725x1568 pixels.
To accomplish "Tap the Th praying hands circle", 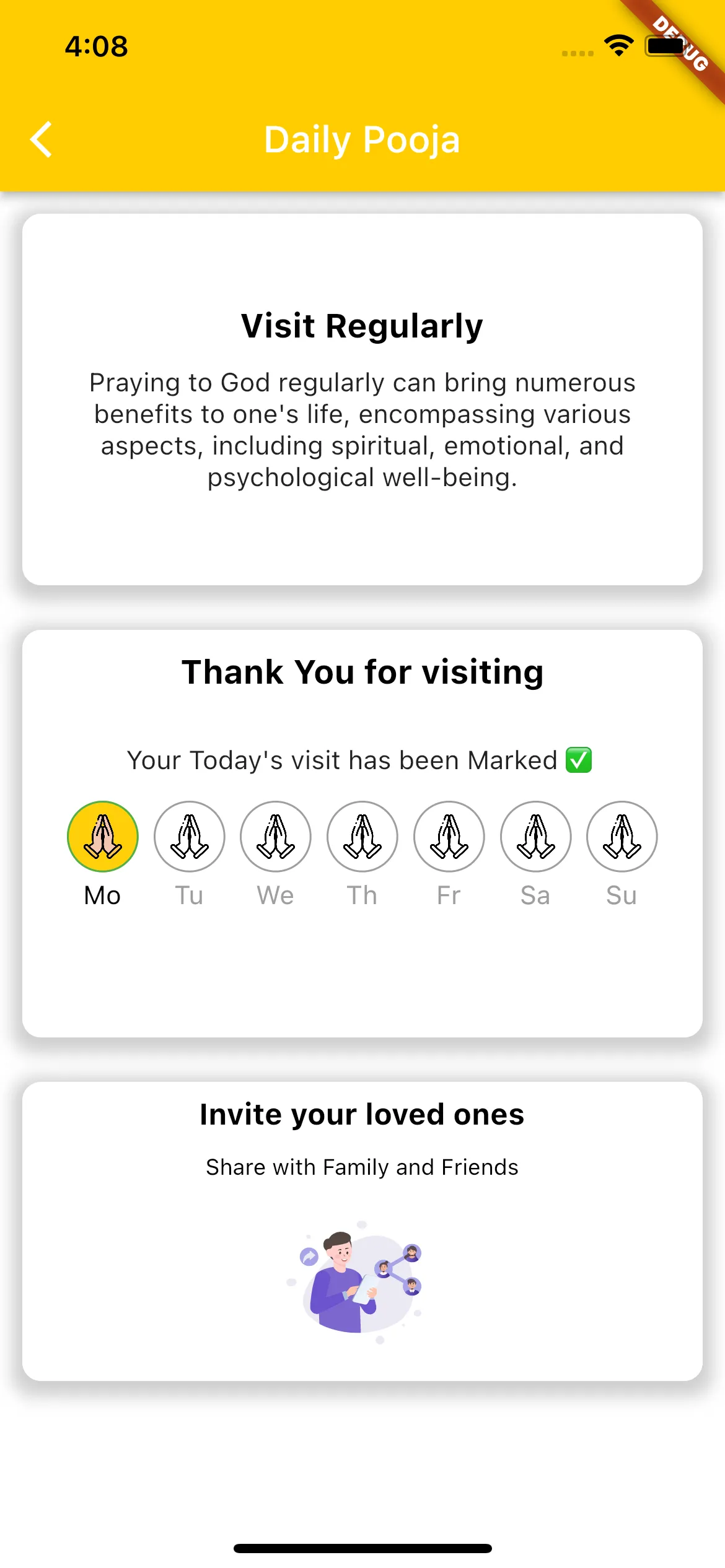I will [x=362, y=837].
